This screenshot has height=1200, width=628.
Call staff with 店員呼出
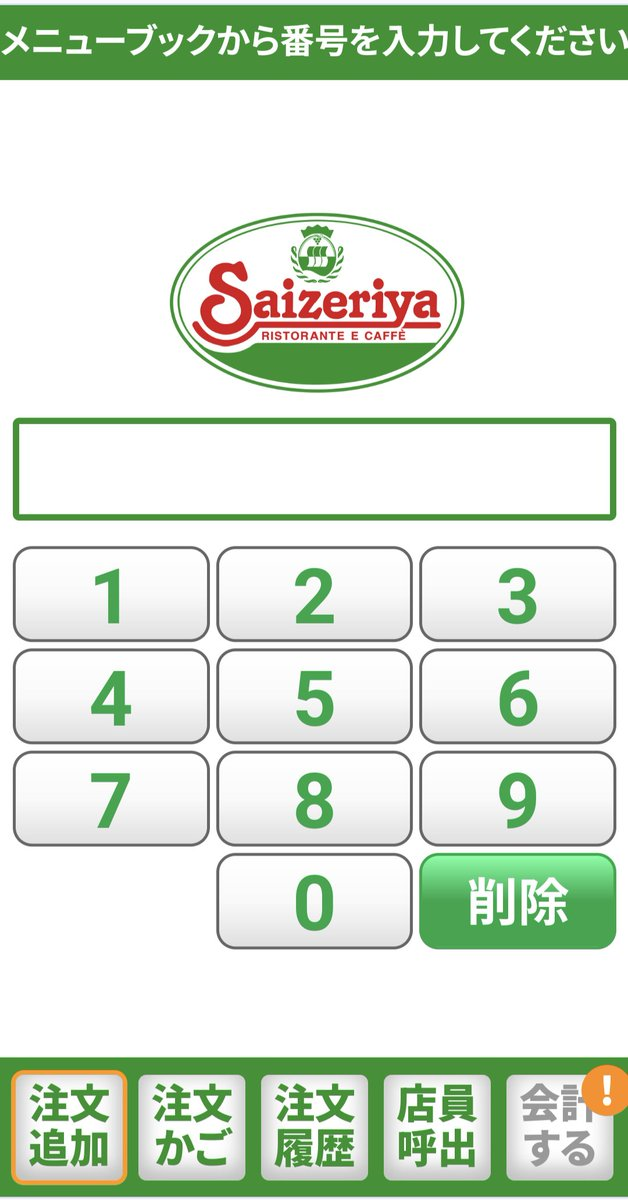[x=437, y=1127]
